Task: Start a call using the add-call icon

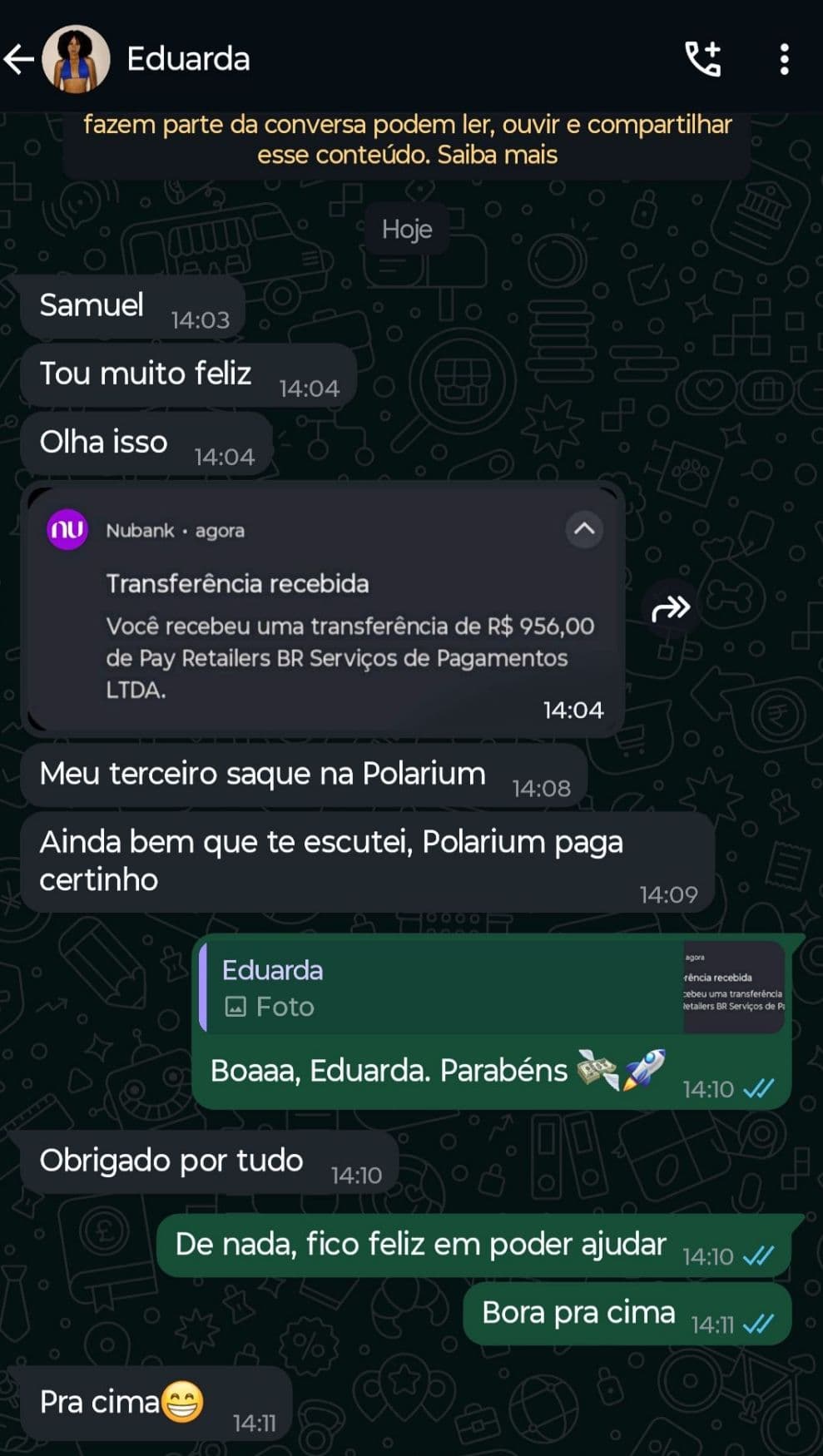Action: click(703, 58)
